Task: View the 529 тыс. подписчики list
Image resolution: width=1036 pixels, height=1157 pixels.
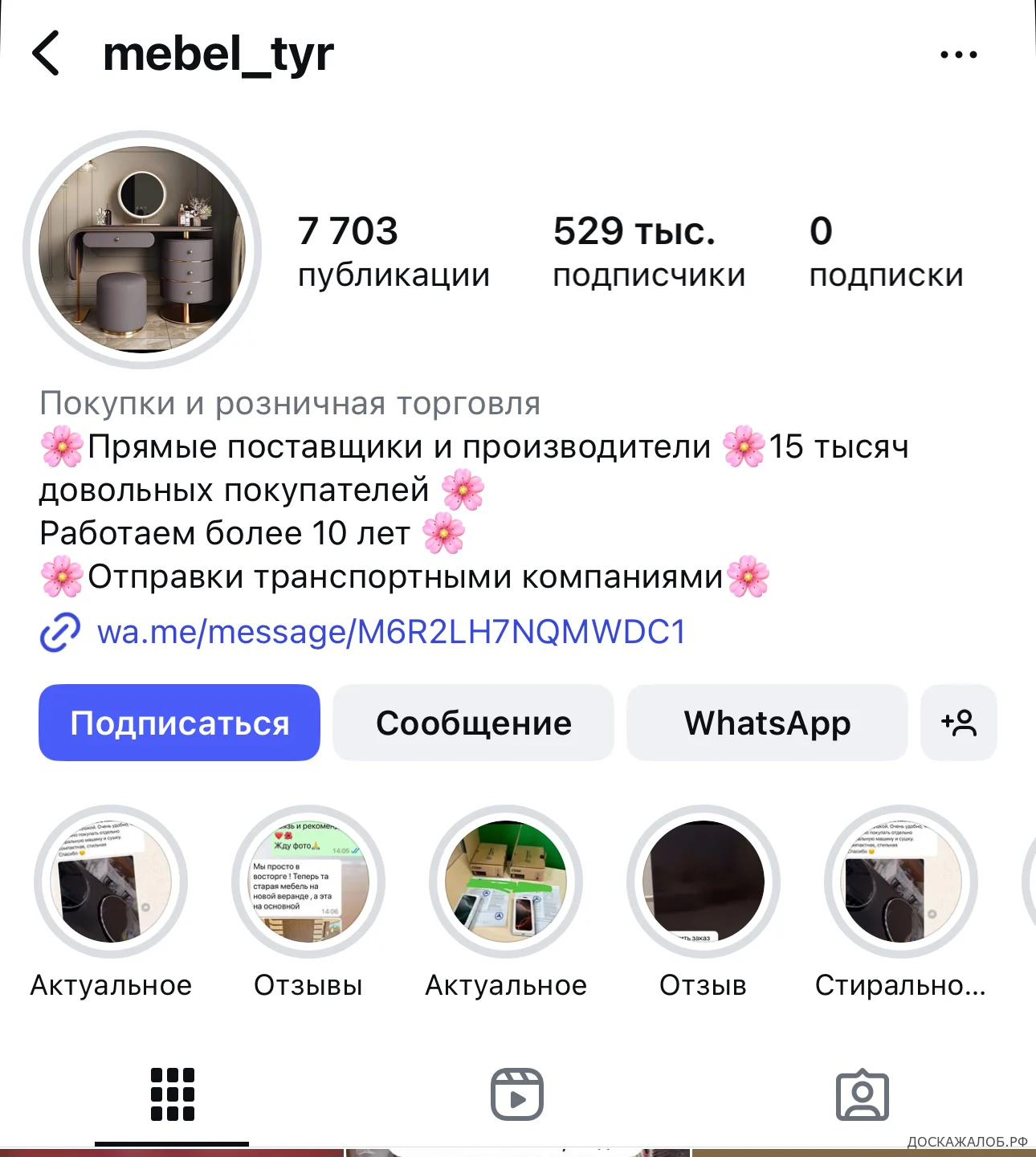Action: coord(648,251)
